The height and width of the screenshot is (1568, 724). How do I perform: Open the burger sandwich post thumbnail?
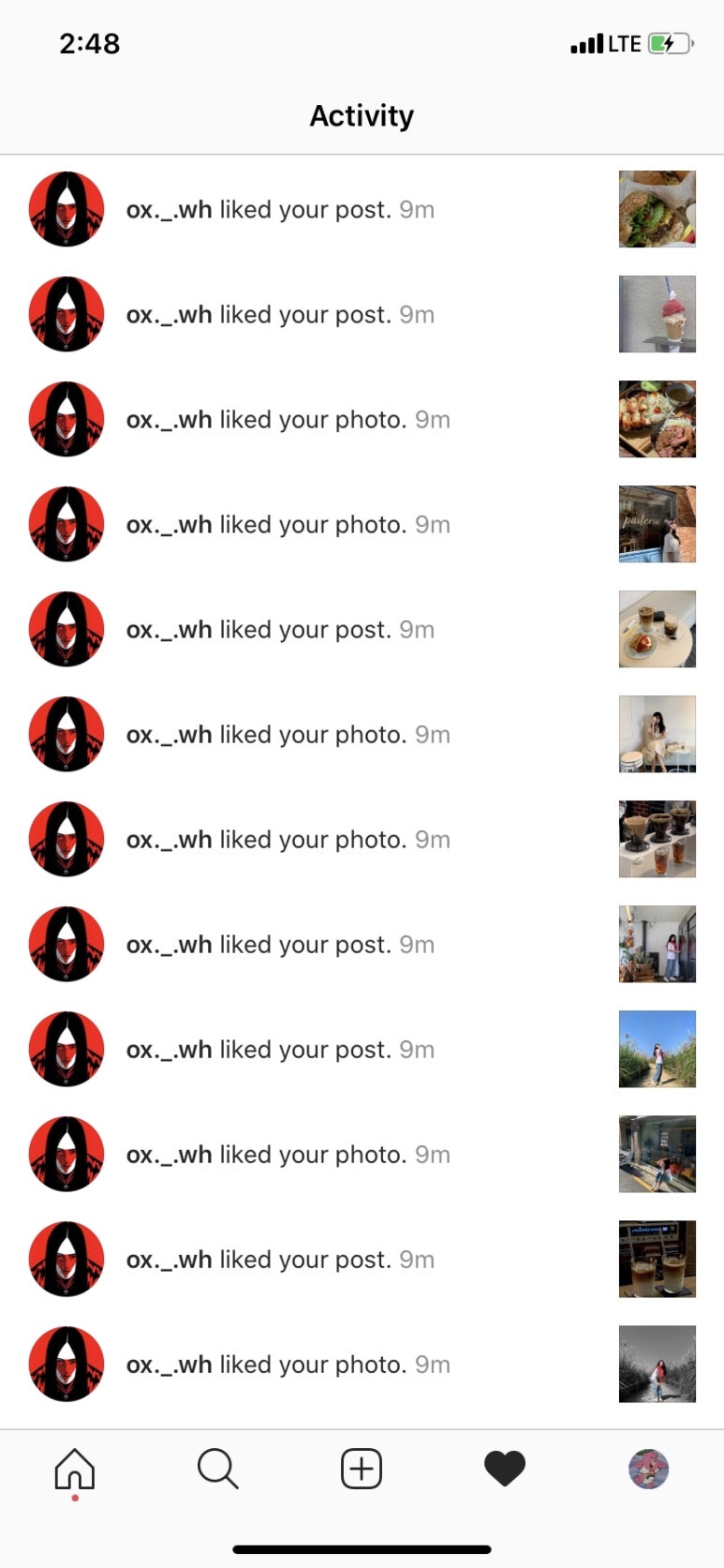coord(657,209)
